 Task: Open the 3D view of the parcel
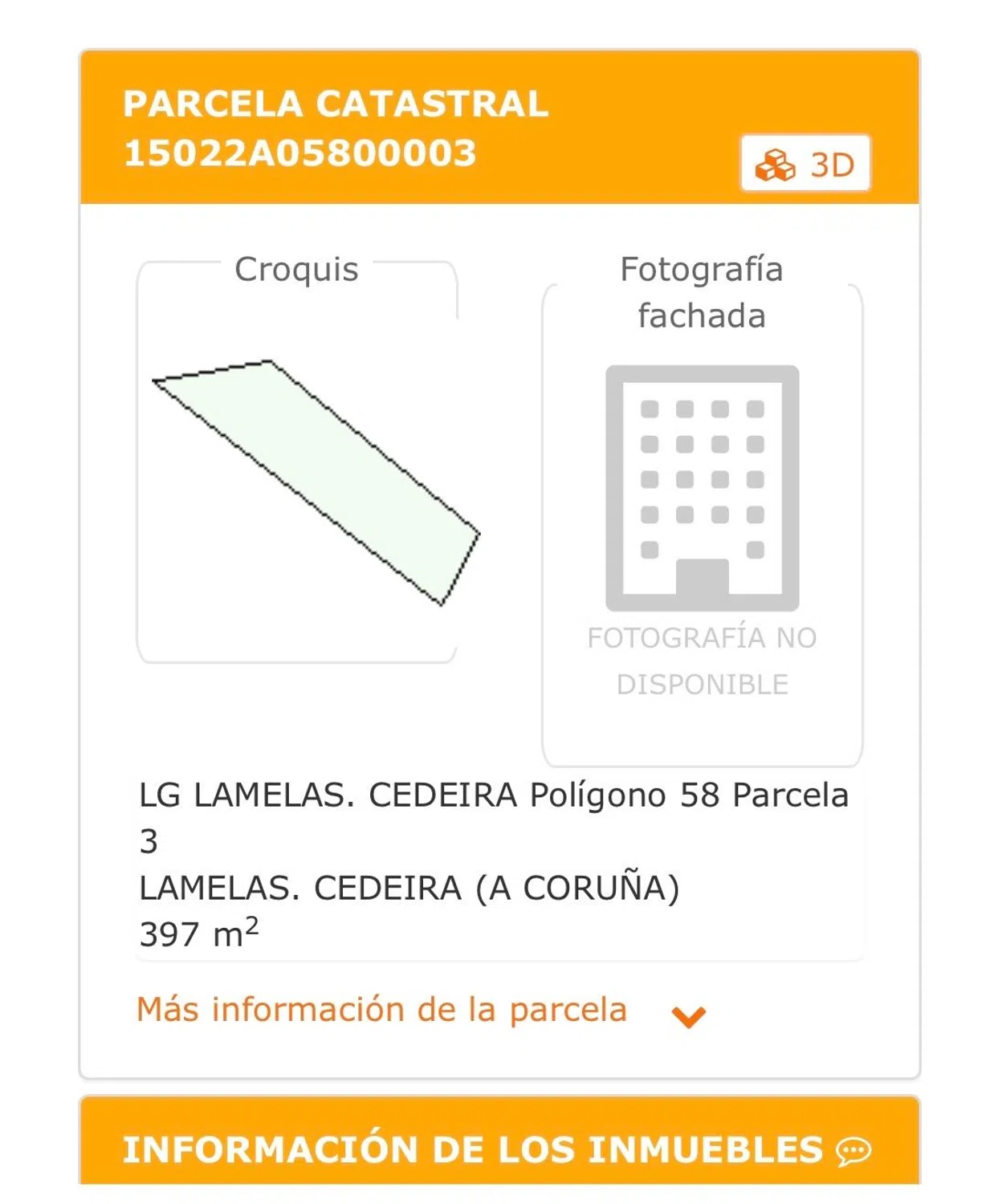point(805,164)
